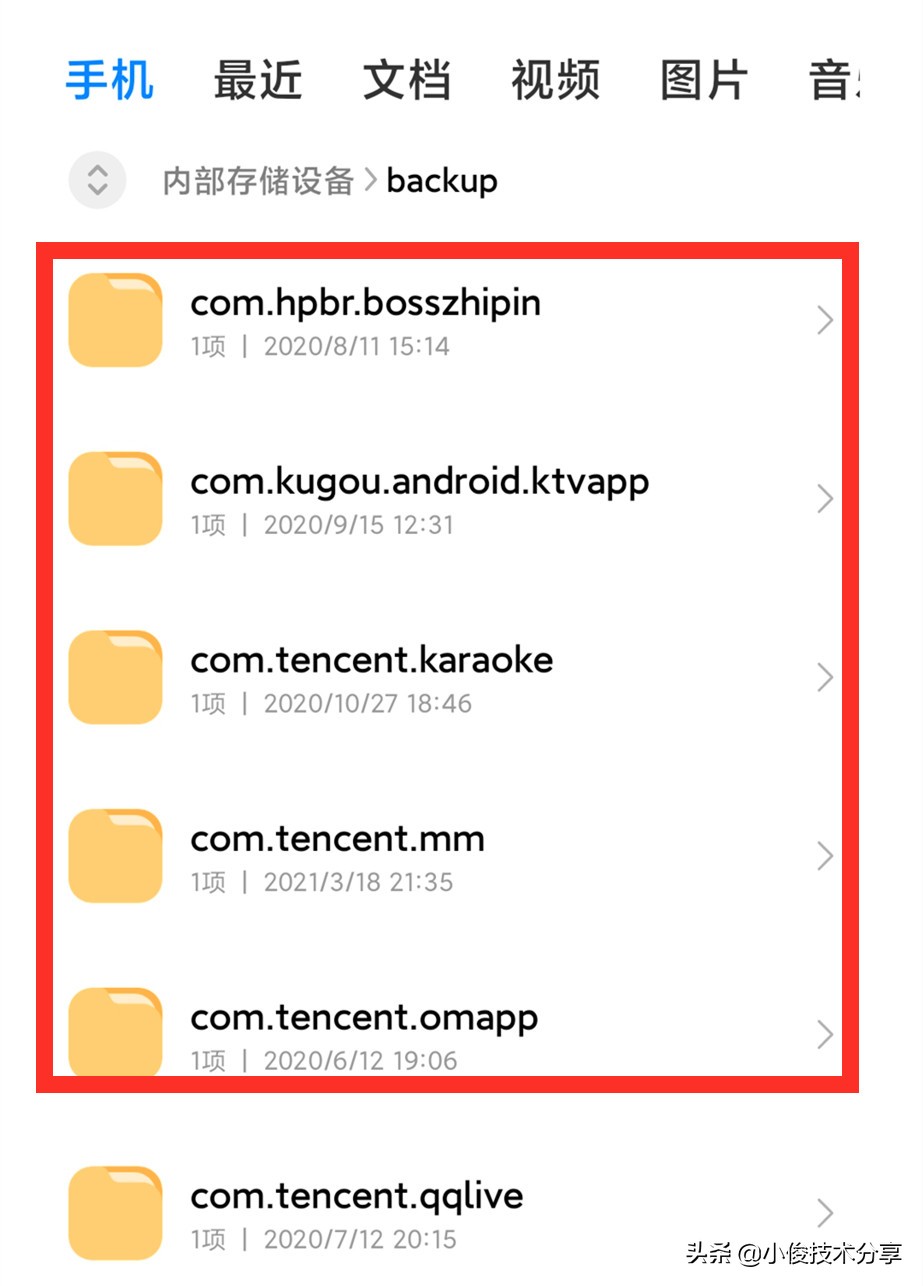Switch to the 最近 tab
923x1286 pixels.
tap(257, 80)
